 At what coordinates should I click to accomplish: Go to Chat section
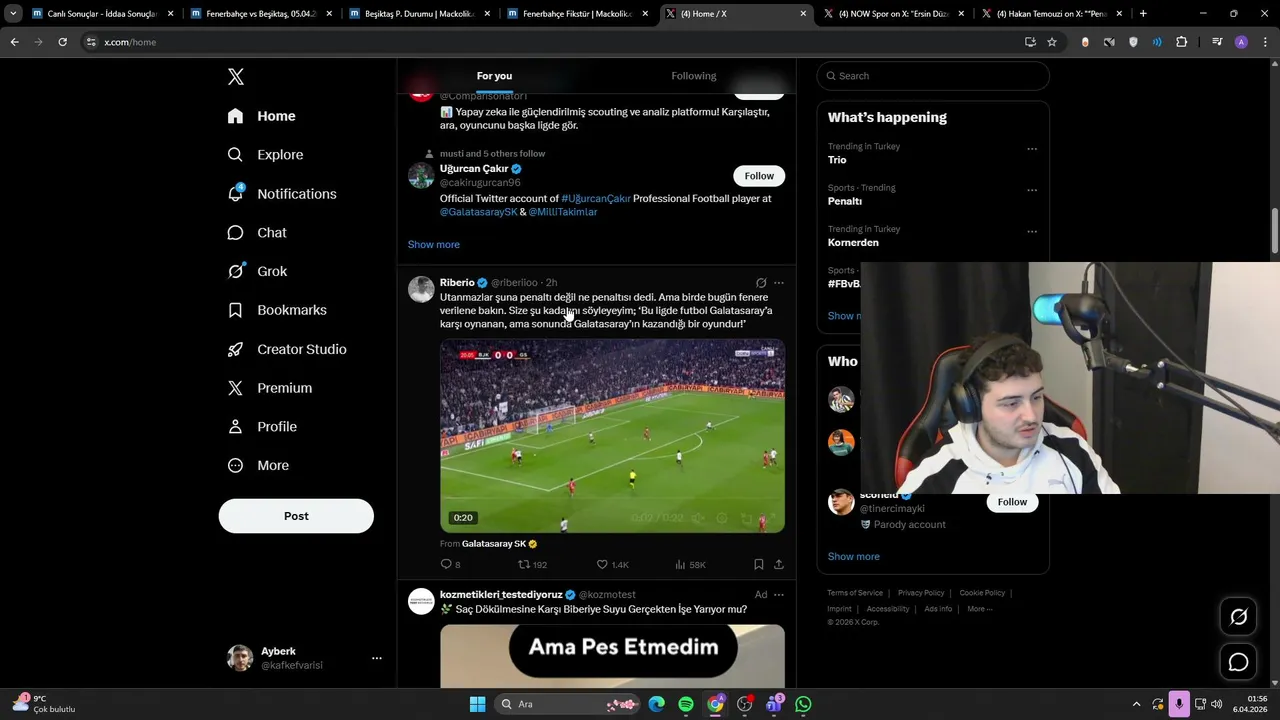coord(271,233)
